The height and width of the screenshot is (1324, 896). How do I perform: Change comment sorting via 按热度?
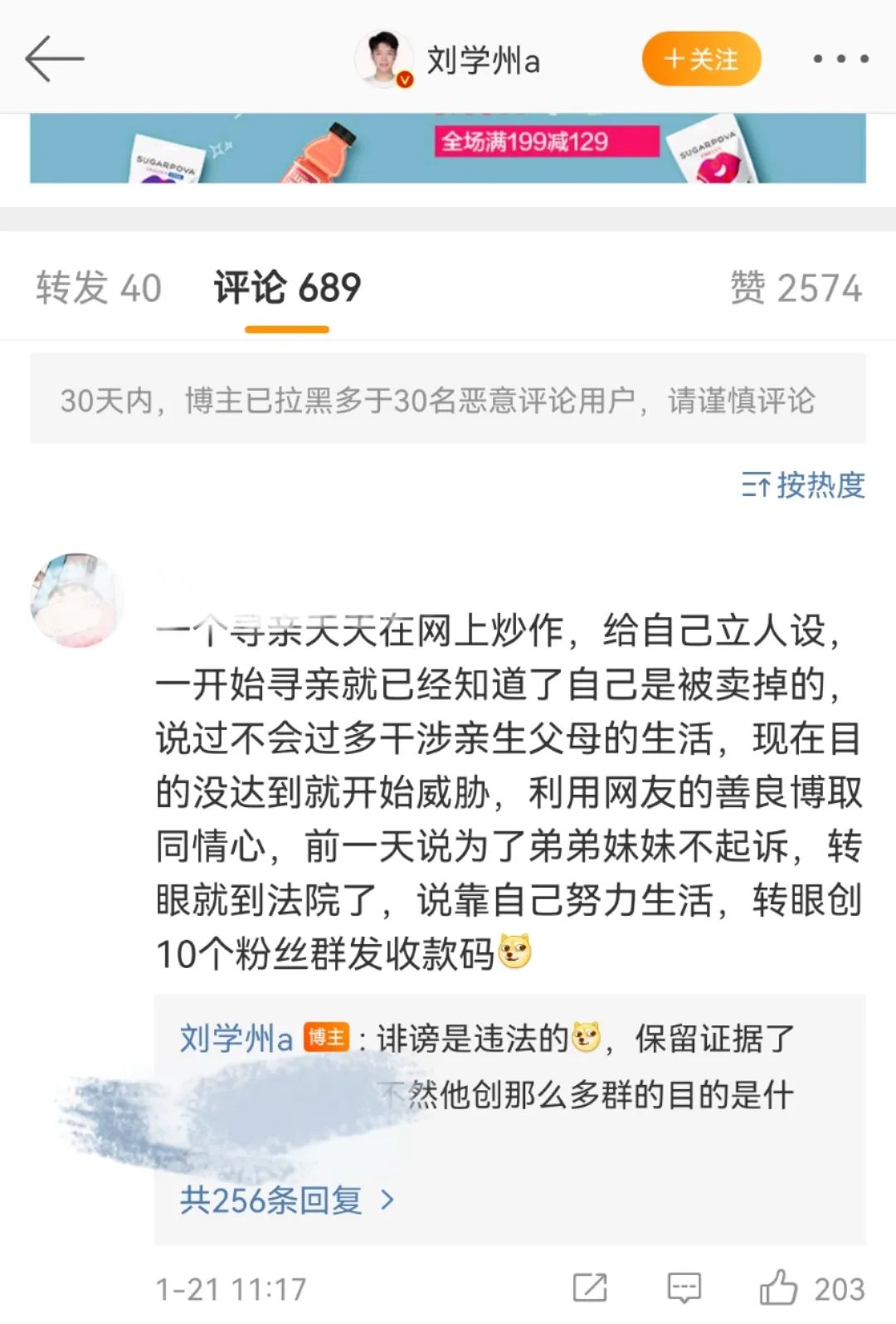point(803,484)
